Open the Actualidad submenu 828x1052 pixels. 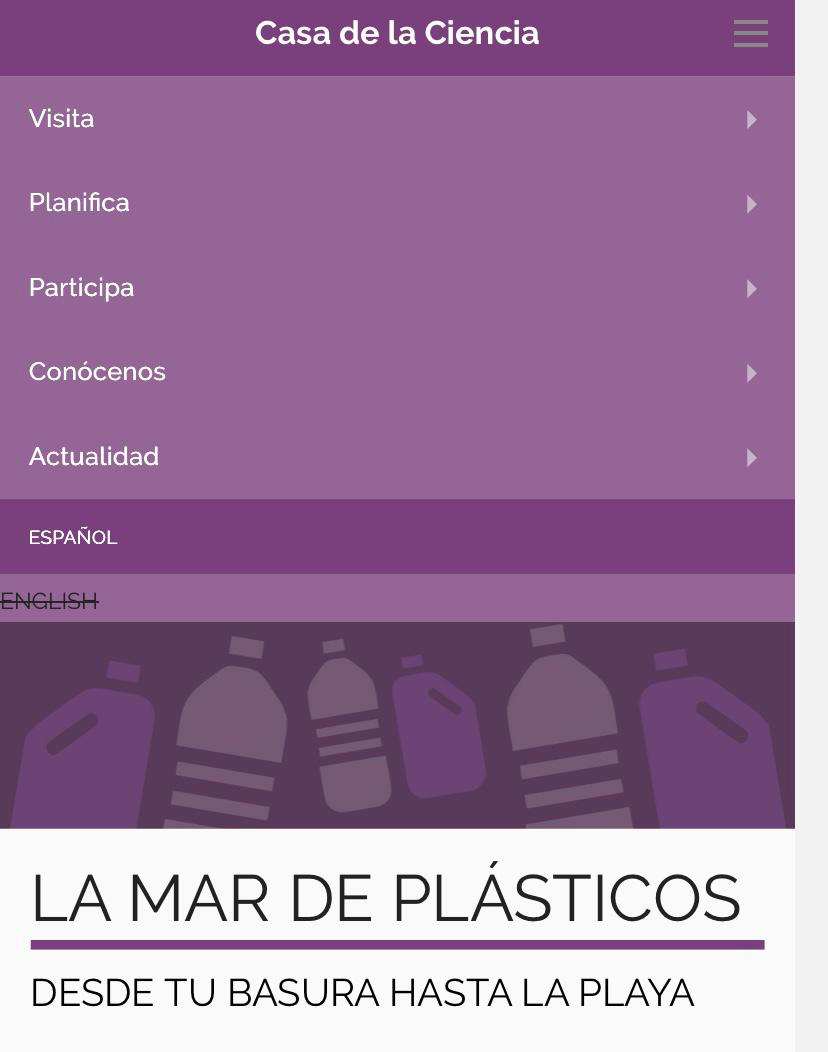coord(751,457)
